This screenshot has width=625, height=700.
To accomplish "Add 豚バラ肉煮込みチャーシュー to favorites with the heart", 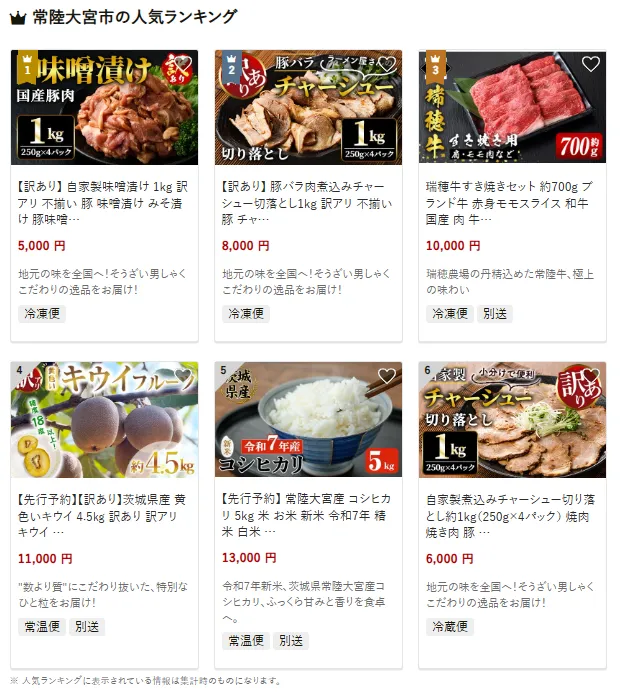I will [x=387, y=65].
